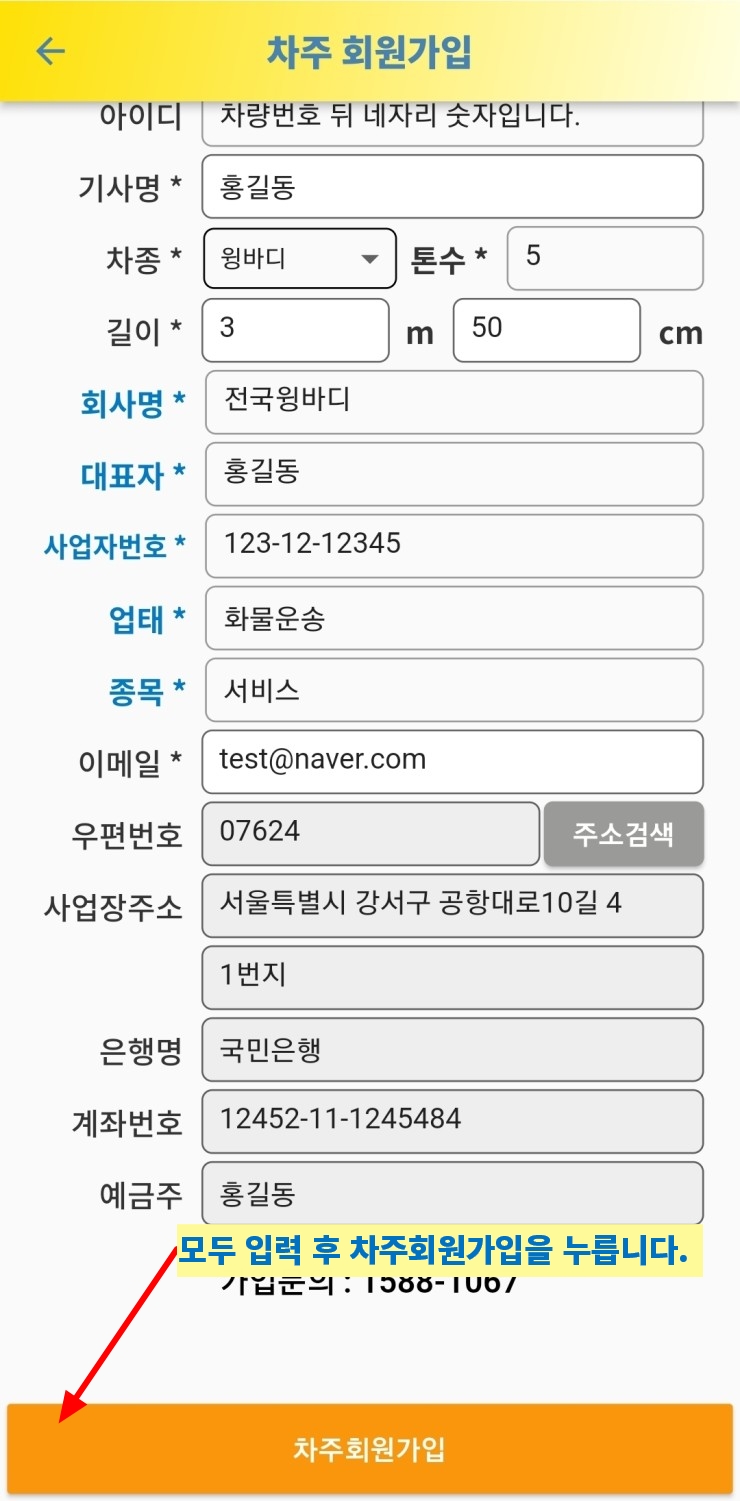Edit the 톤수 tonnage field
740x1501 pixels.
[605, 258]
